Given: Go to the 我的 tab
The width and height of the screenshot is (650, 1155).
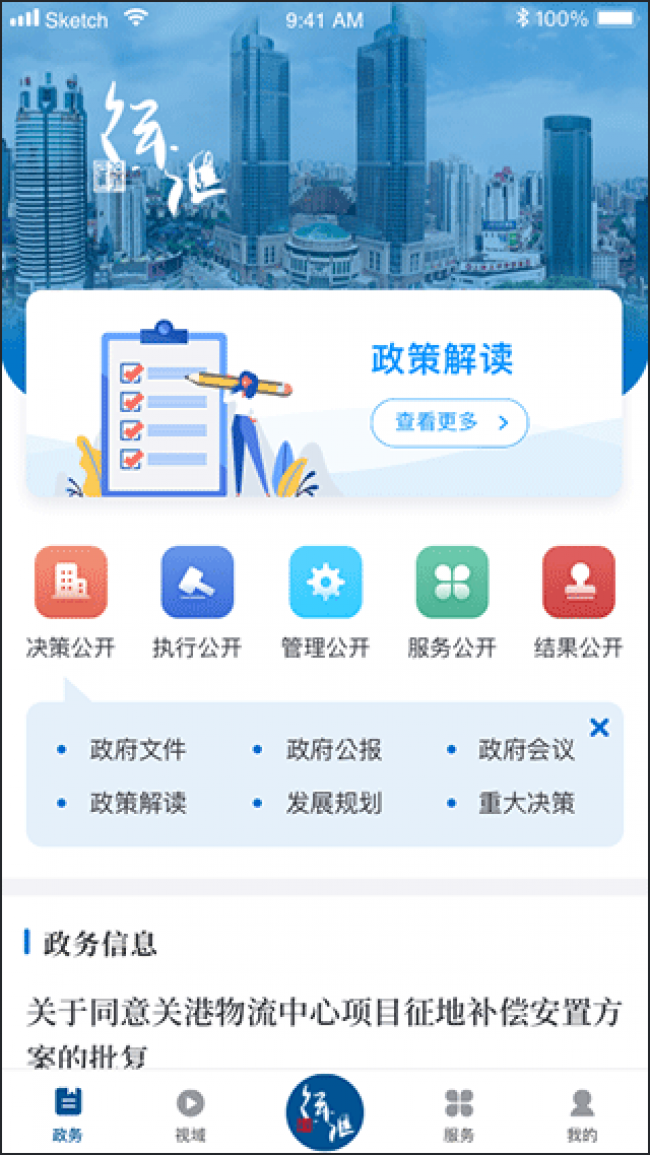Looking at the screenshot, I should tap(582, 1114).
